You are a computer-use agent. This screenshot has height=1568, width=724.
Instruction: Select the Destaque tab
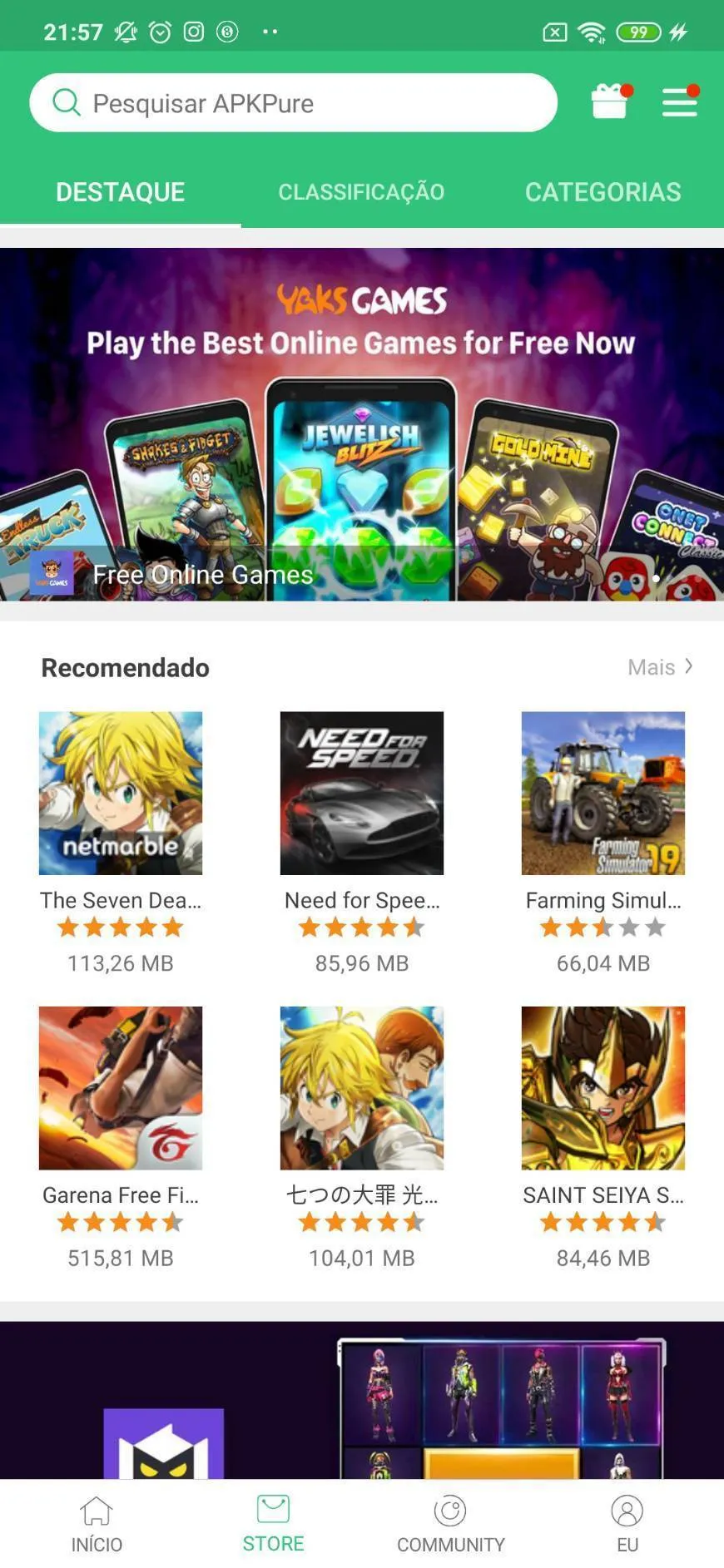coord(121,192)
